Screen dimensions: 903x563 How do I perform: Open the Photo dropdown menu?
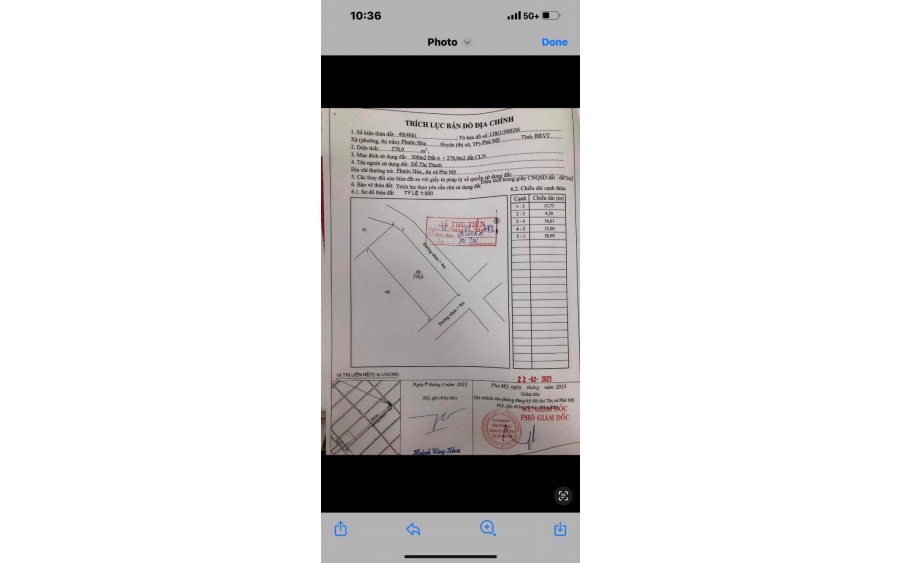pos(449,42)
